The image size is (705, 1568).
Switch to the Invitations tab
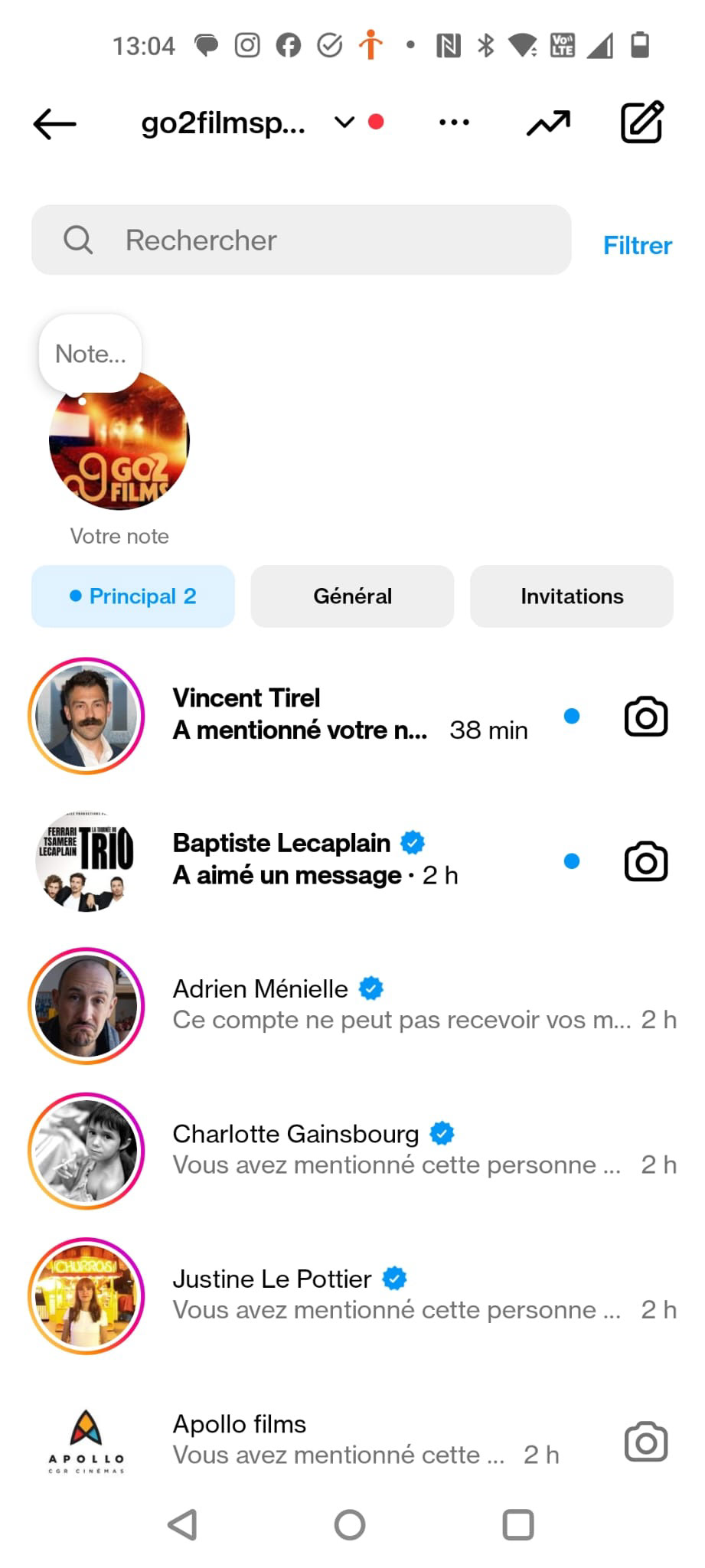[x=572, y=596]
